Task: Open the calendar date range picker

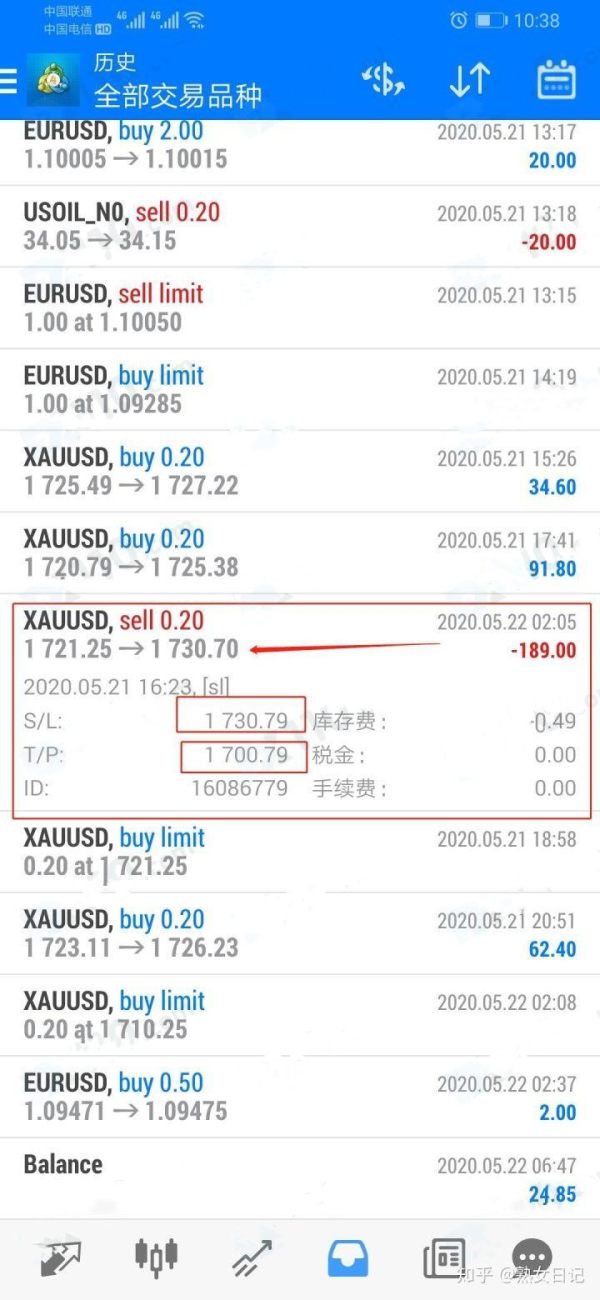Action: point(556,81)
